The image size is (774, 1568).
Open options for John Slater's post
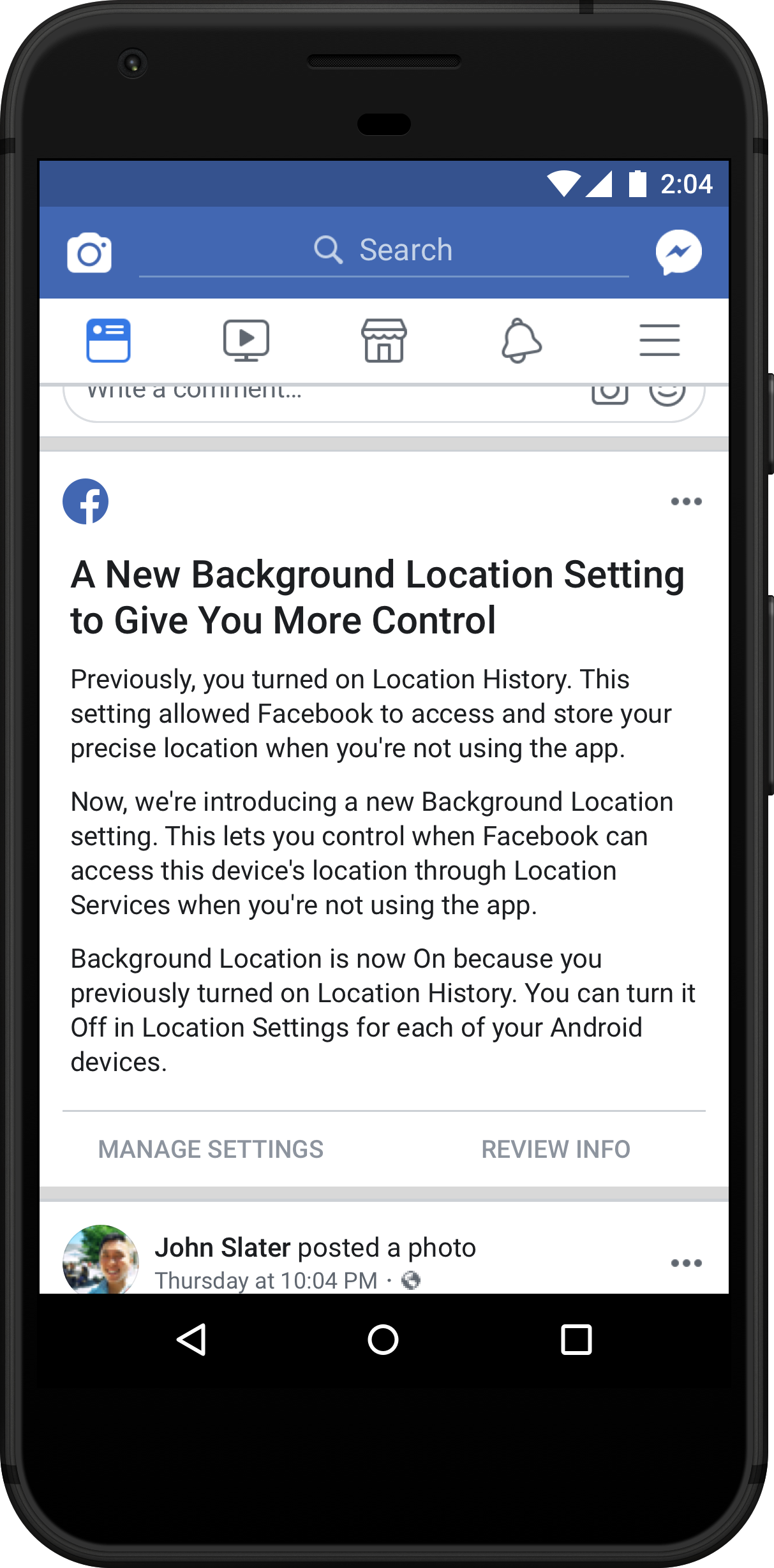click(x=686, y=1263)
